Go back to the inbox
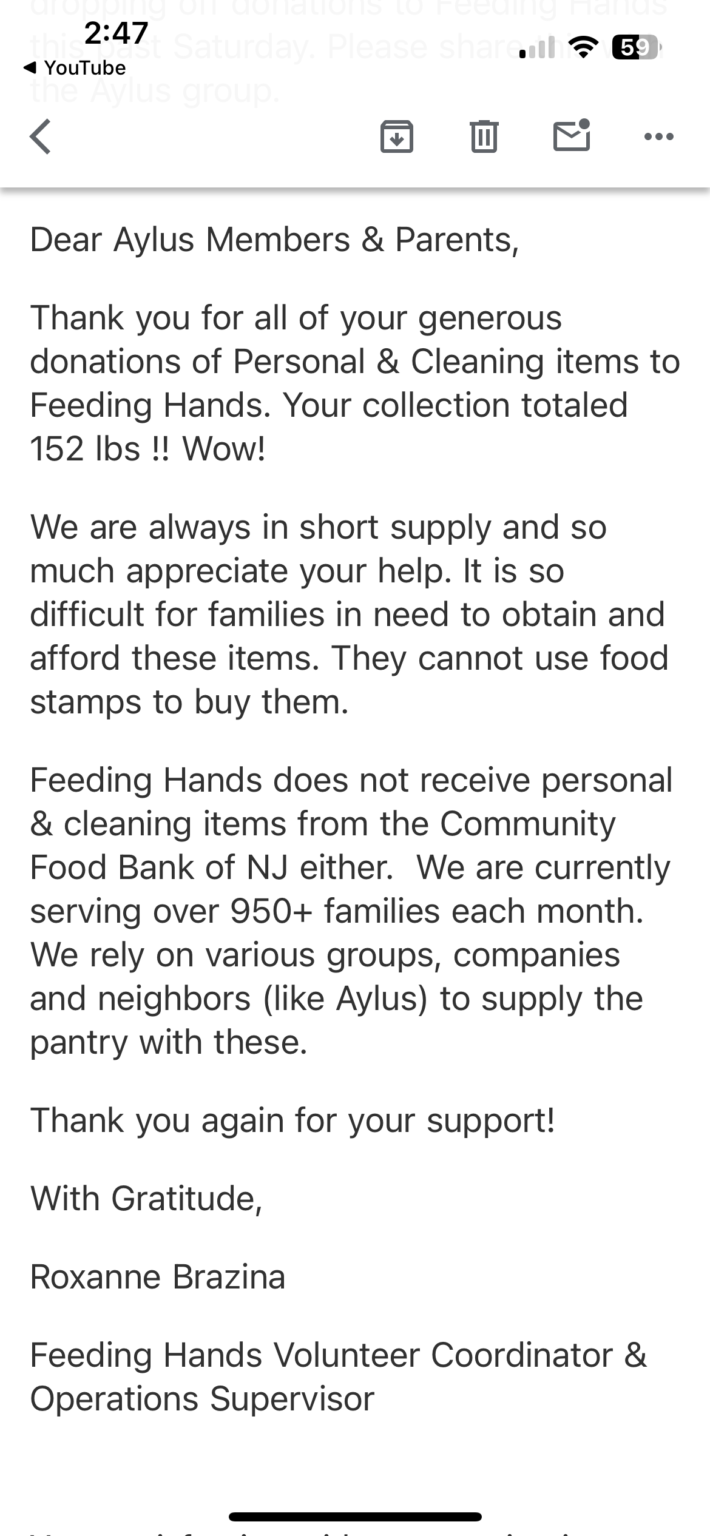Viewport: 710px width, 1536px height. click(40, 136)
